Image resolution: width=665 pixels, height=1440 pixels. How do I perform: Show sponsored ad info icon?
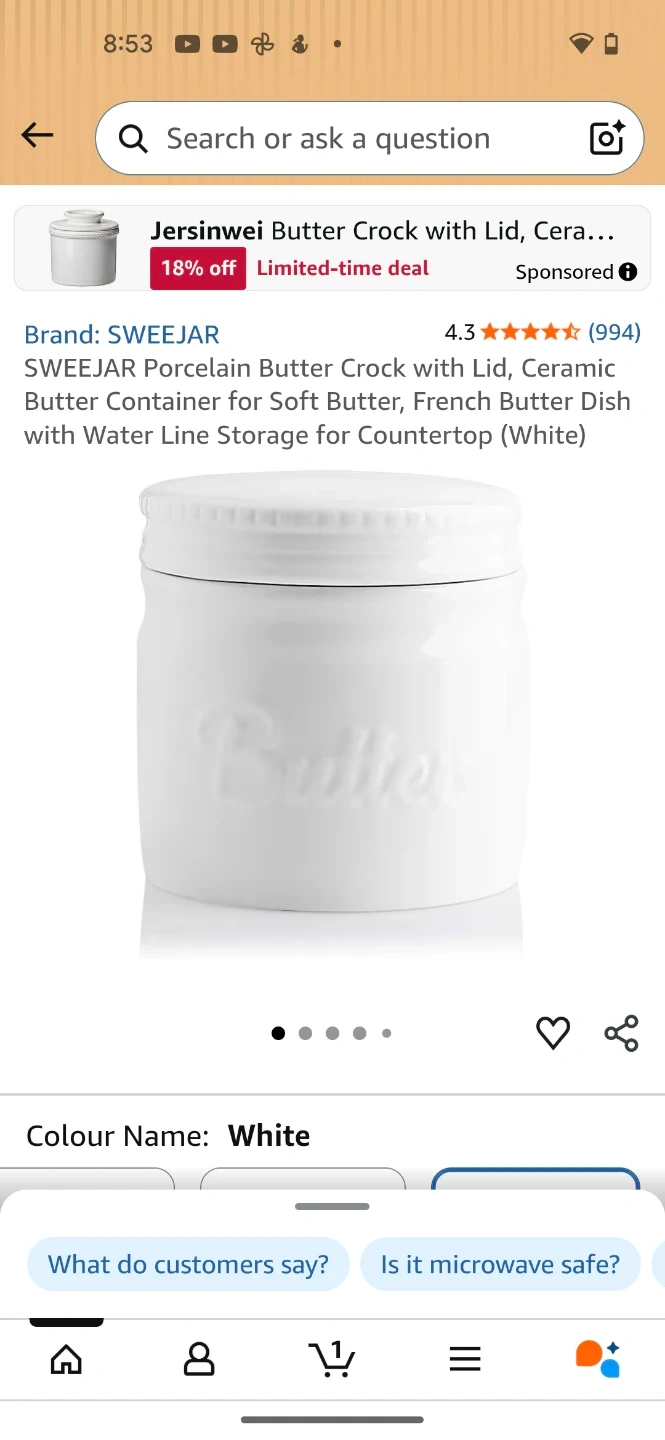[628, 272]
